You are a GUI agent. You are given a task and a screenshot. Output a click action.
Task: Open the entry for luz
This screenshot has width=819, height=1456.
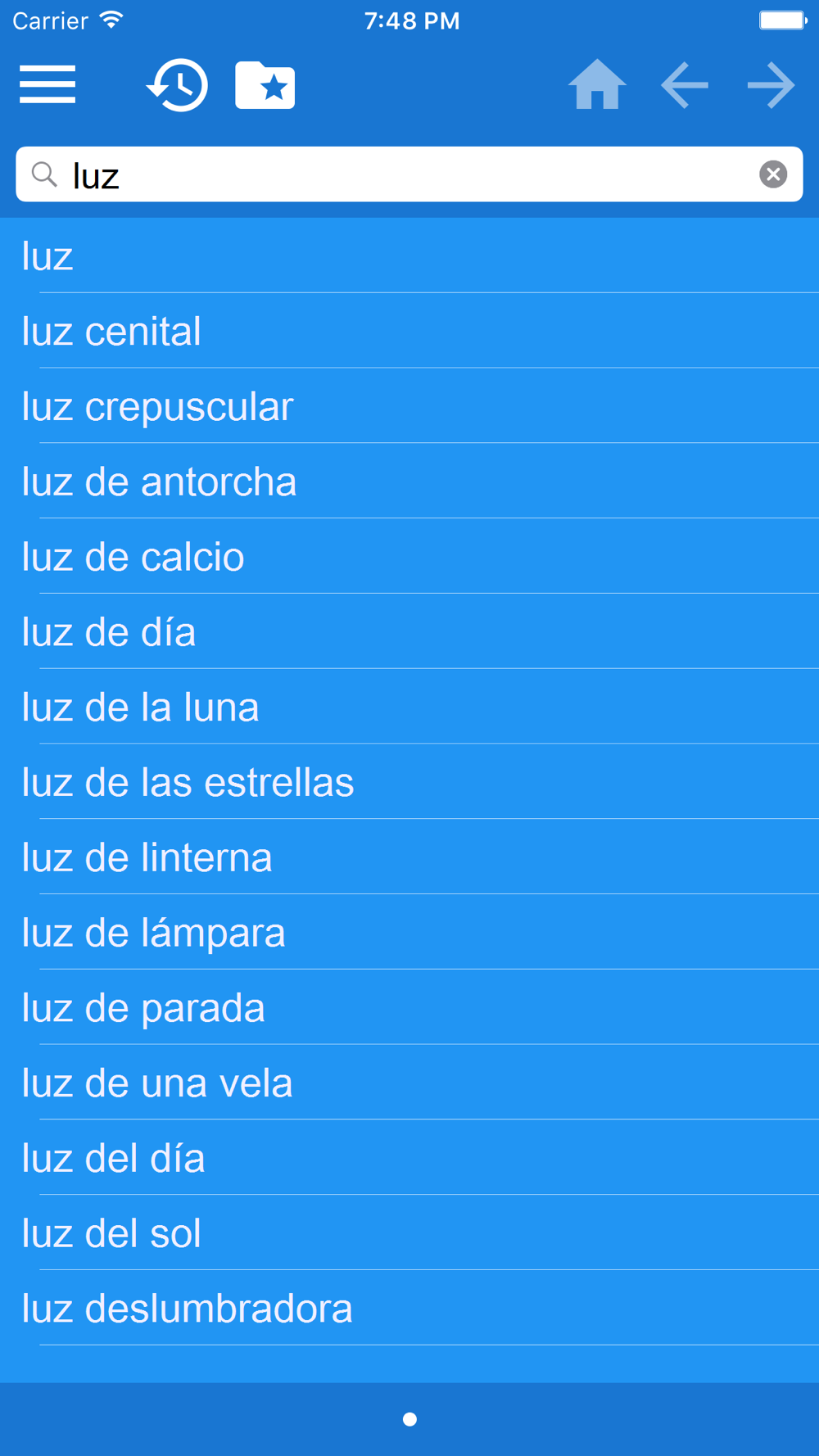409,256
